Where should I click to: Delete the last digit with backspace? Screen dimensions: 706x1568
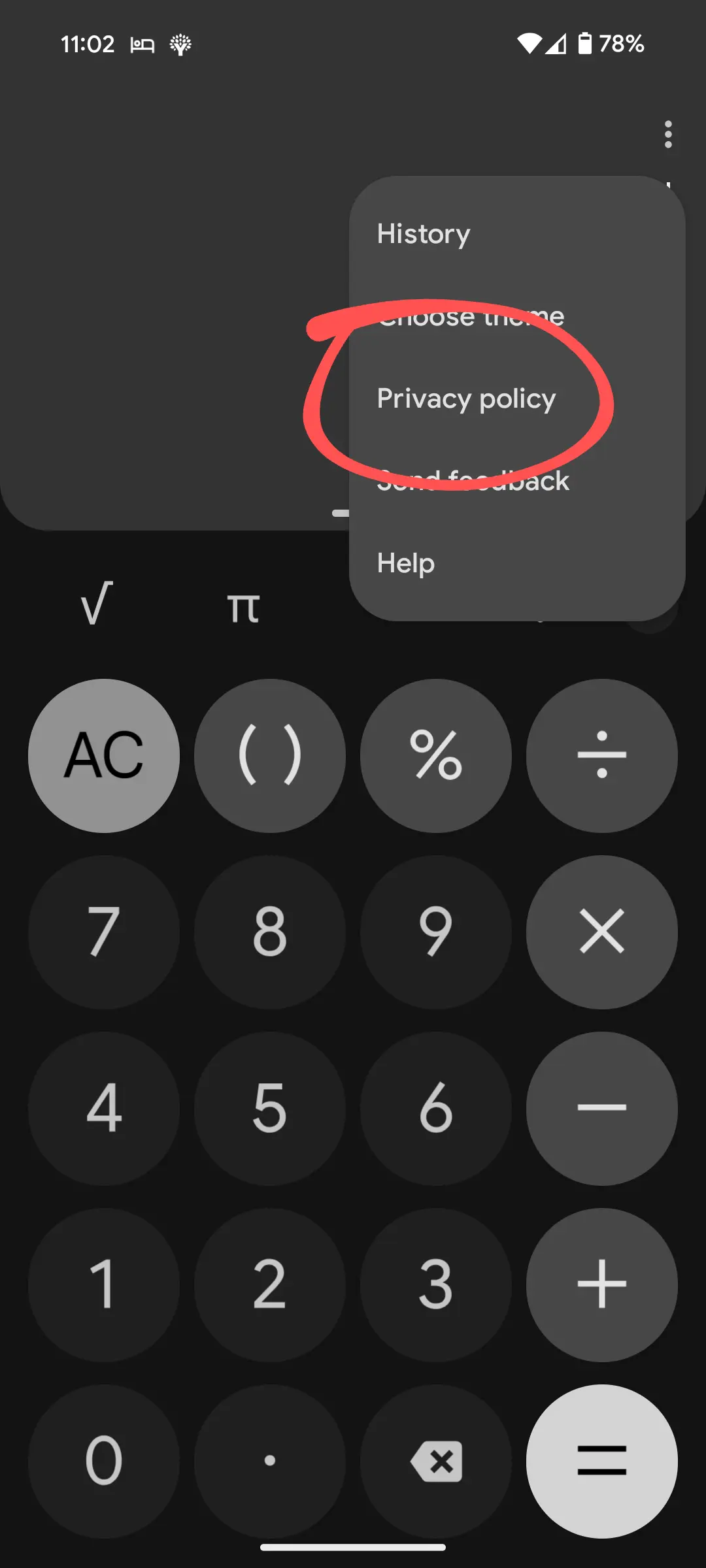[436, 1462]
